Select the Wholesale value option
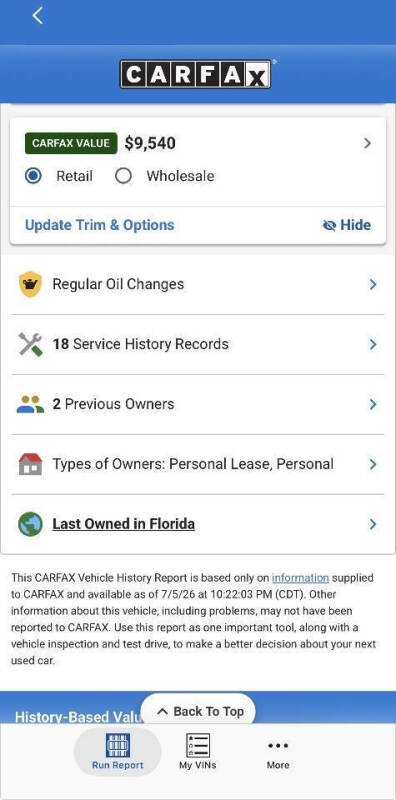This screenshot has height=800, width=396. (x=164, y=177)
